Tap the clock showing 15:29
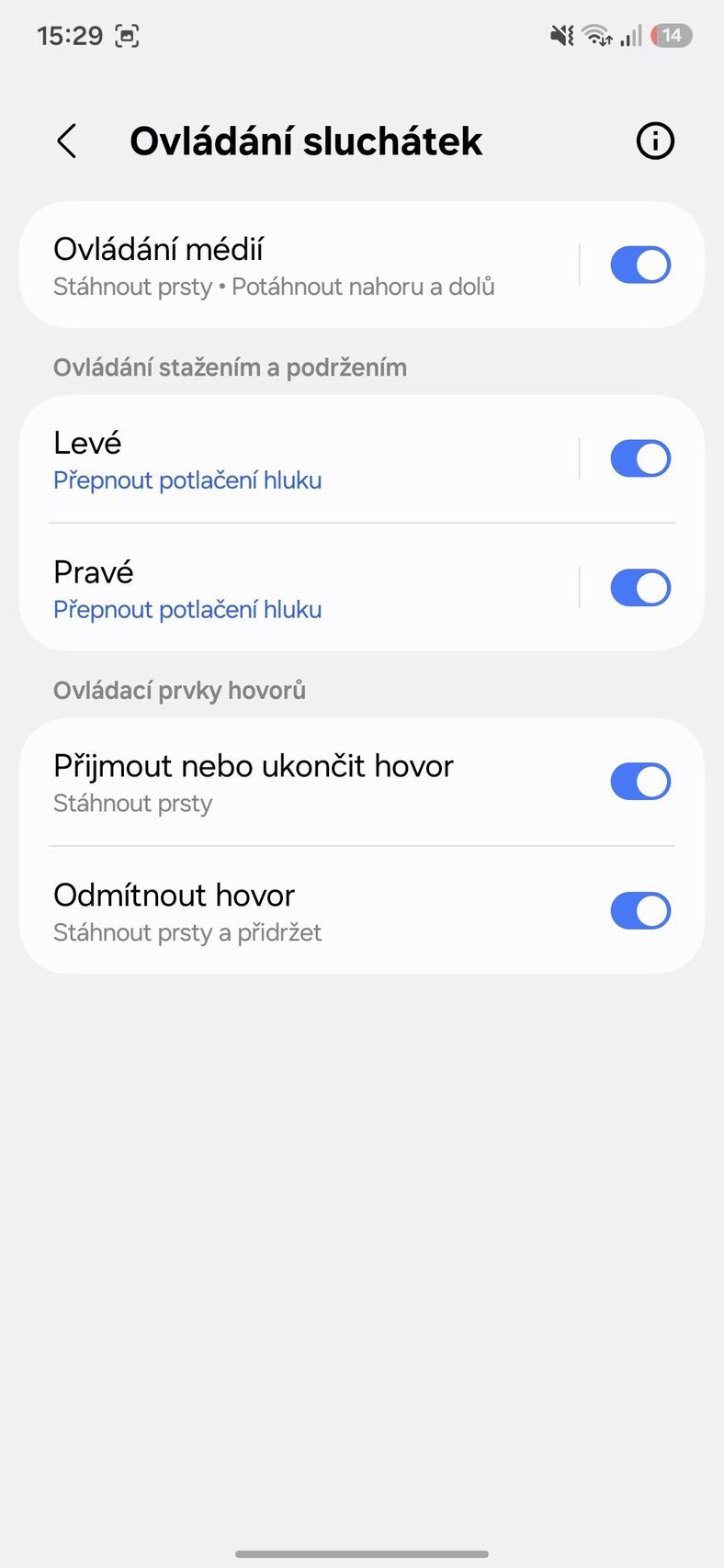 69,35
